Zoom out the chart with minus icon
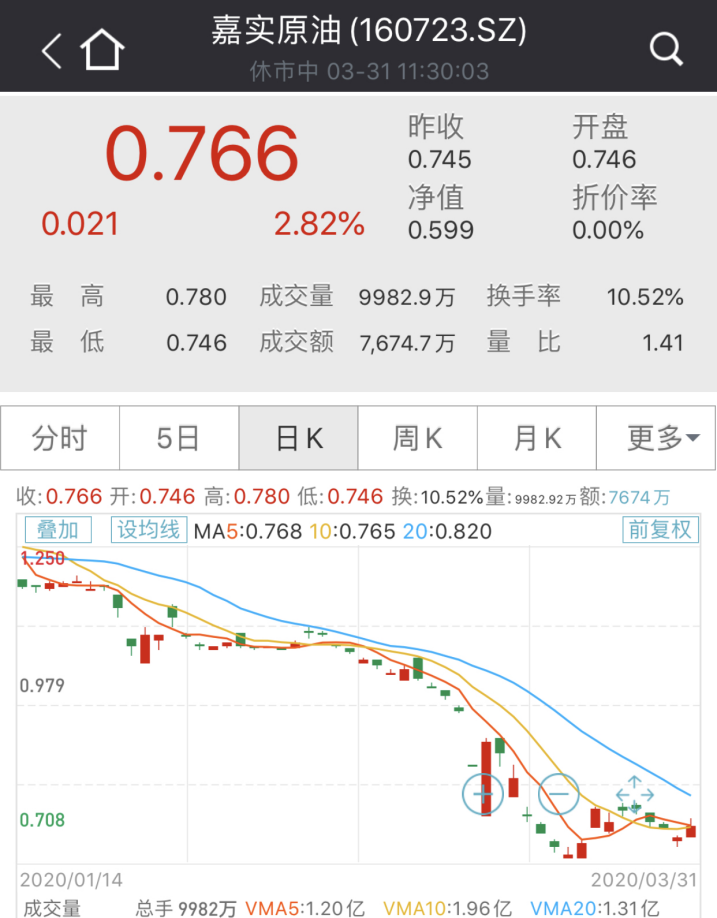 coord(559,794)
